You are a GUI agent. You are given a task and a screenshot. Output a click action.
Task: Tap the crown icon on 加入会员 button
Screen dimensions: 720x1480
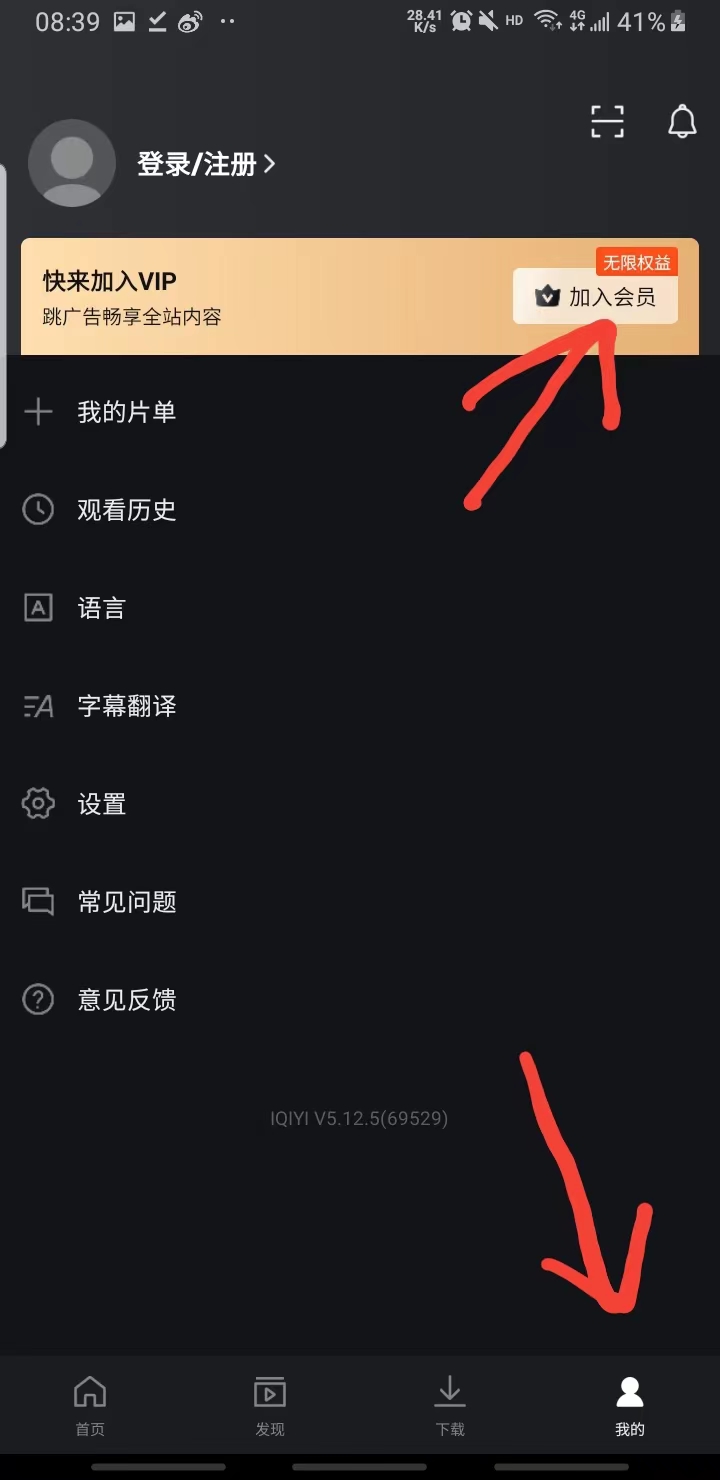[548, 296]
